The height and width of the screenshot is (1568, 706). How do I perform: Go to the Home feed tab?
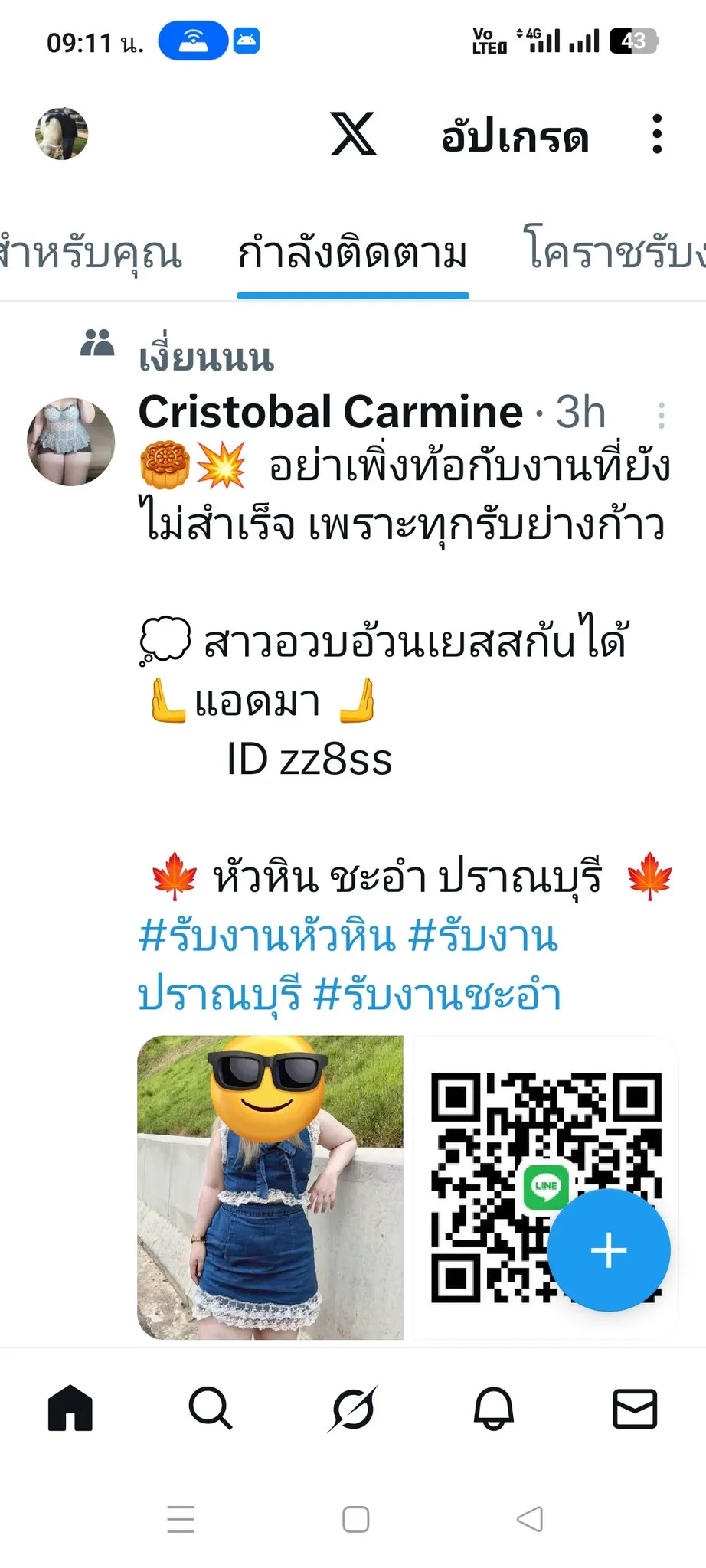pos(70,1408)
